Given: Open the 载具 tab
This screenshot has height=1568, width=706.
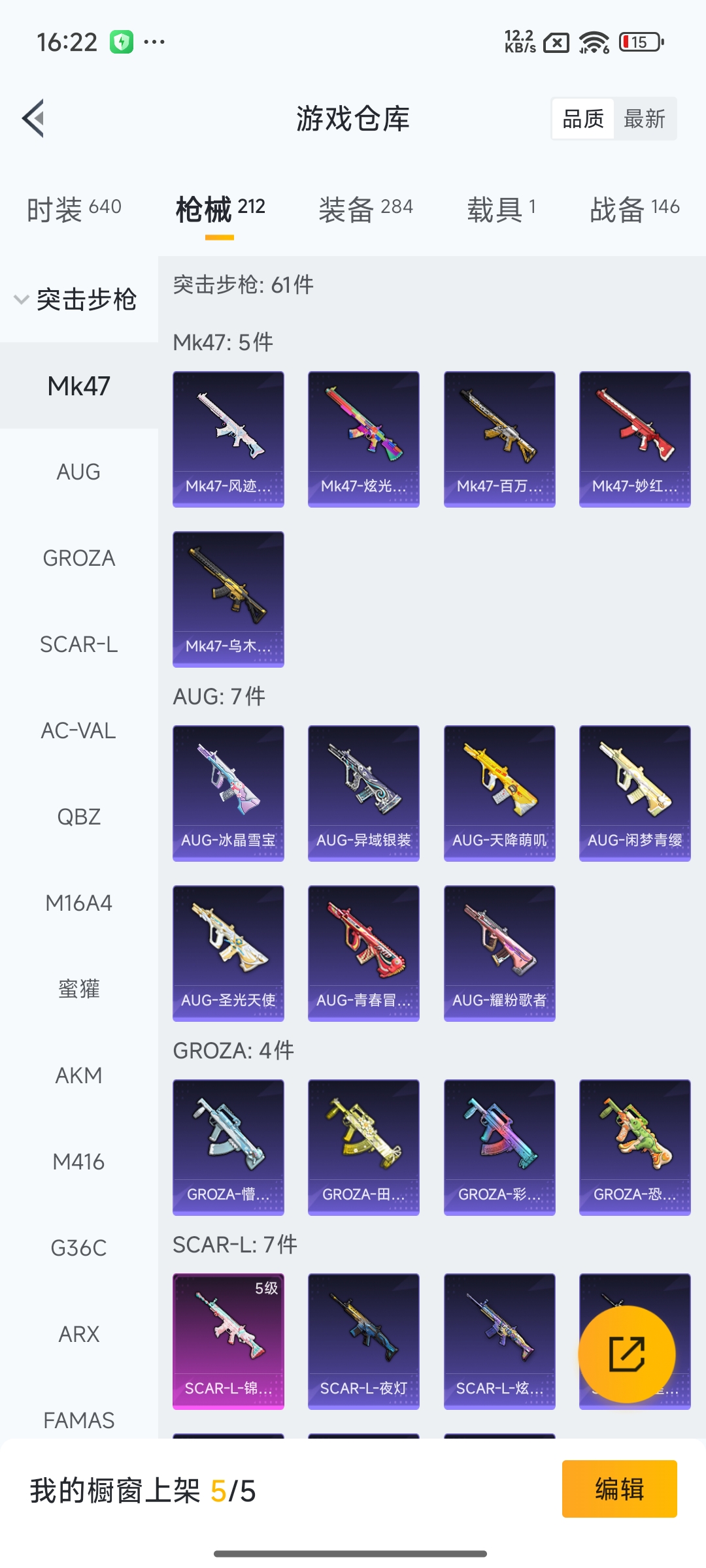Looking at the screenshot, I should (501, 209).
